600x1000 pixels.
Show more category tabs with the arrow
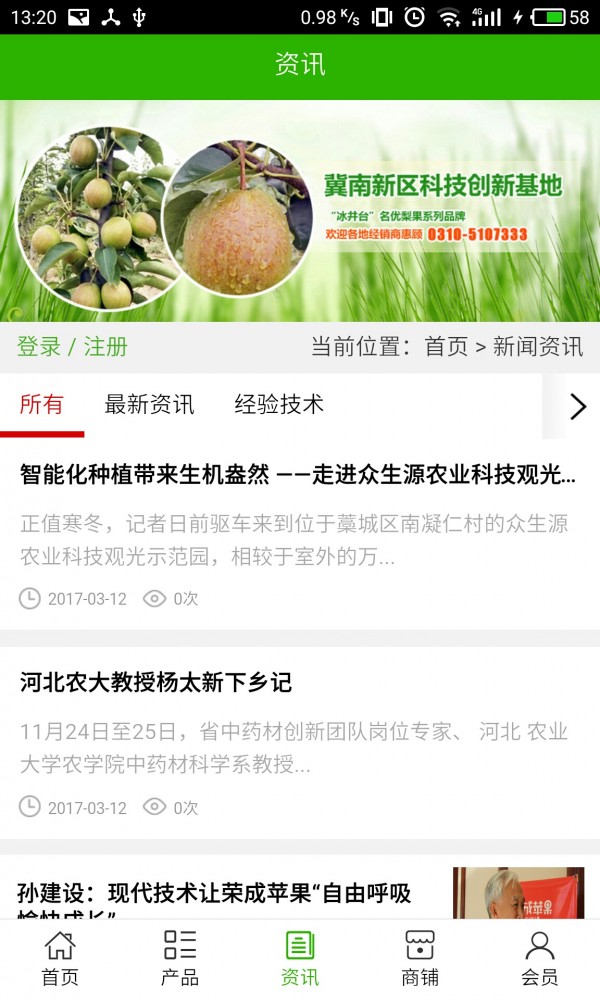(577, 406)
